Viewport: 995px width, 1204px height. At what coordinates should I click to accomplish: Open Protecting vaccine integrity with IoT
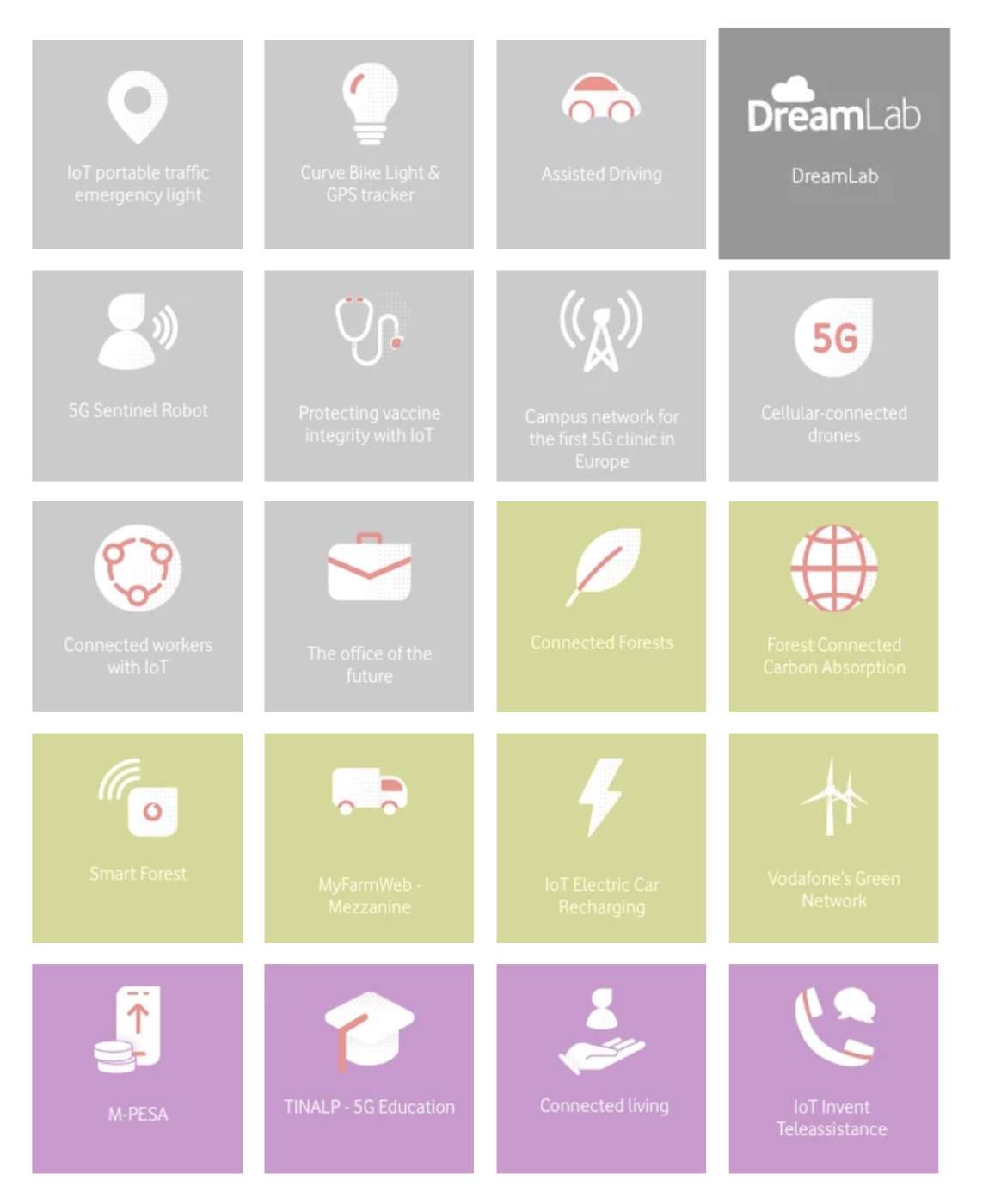[x=369, y=376]
